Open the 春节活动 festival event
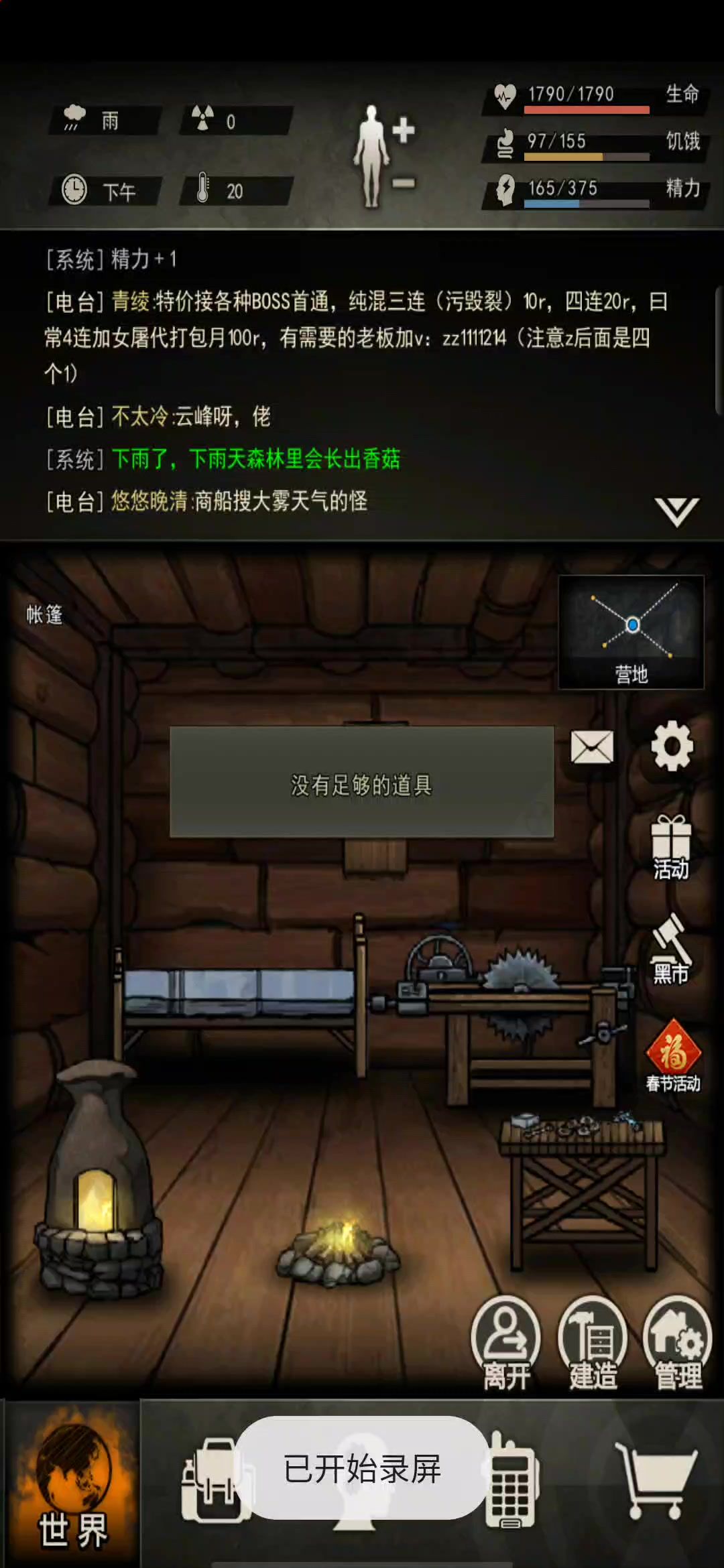 click(673, 1056)
